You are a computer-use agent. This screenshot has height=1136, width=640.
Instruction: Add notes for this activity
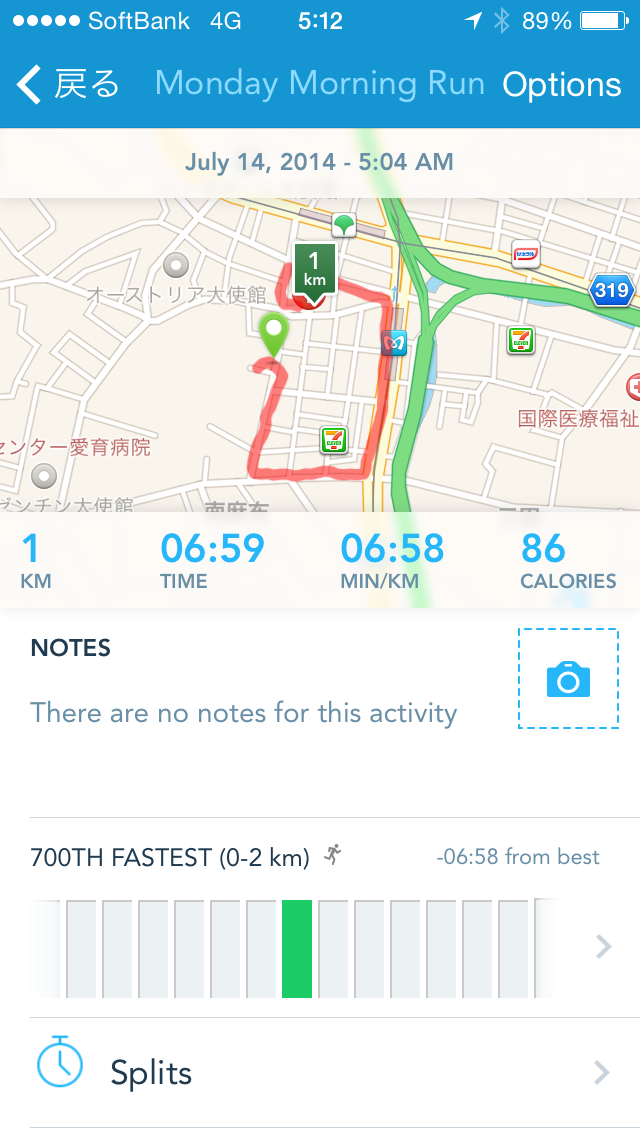click(x=243, y=713)
